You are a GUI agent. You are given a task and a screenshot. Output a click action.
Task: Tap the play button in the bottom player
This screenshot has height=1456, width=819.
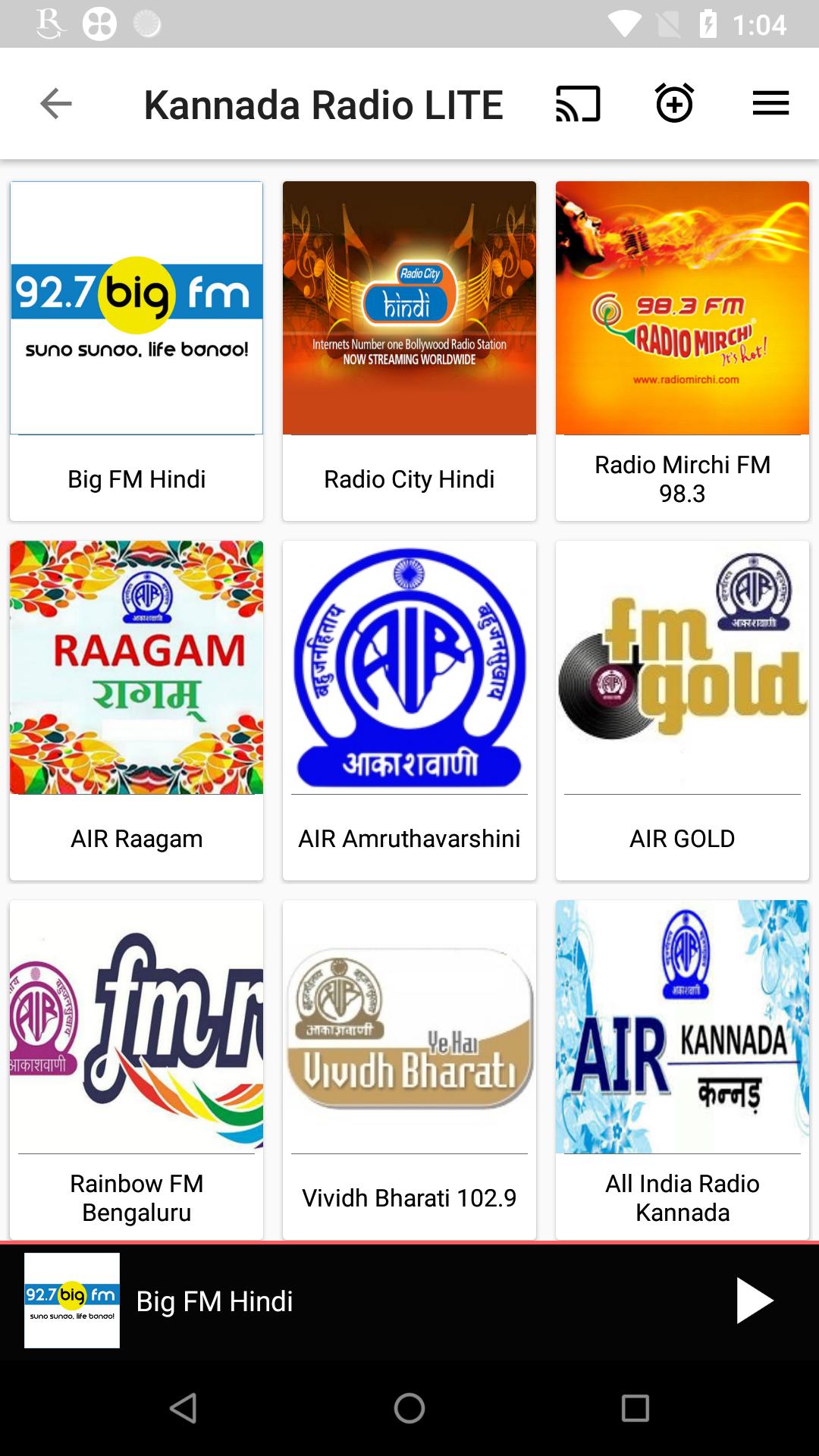tap(754, 1301)
